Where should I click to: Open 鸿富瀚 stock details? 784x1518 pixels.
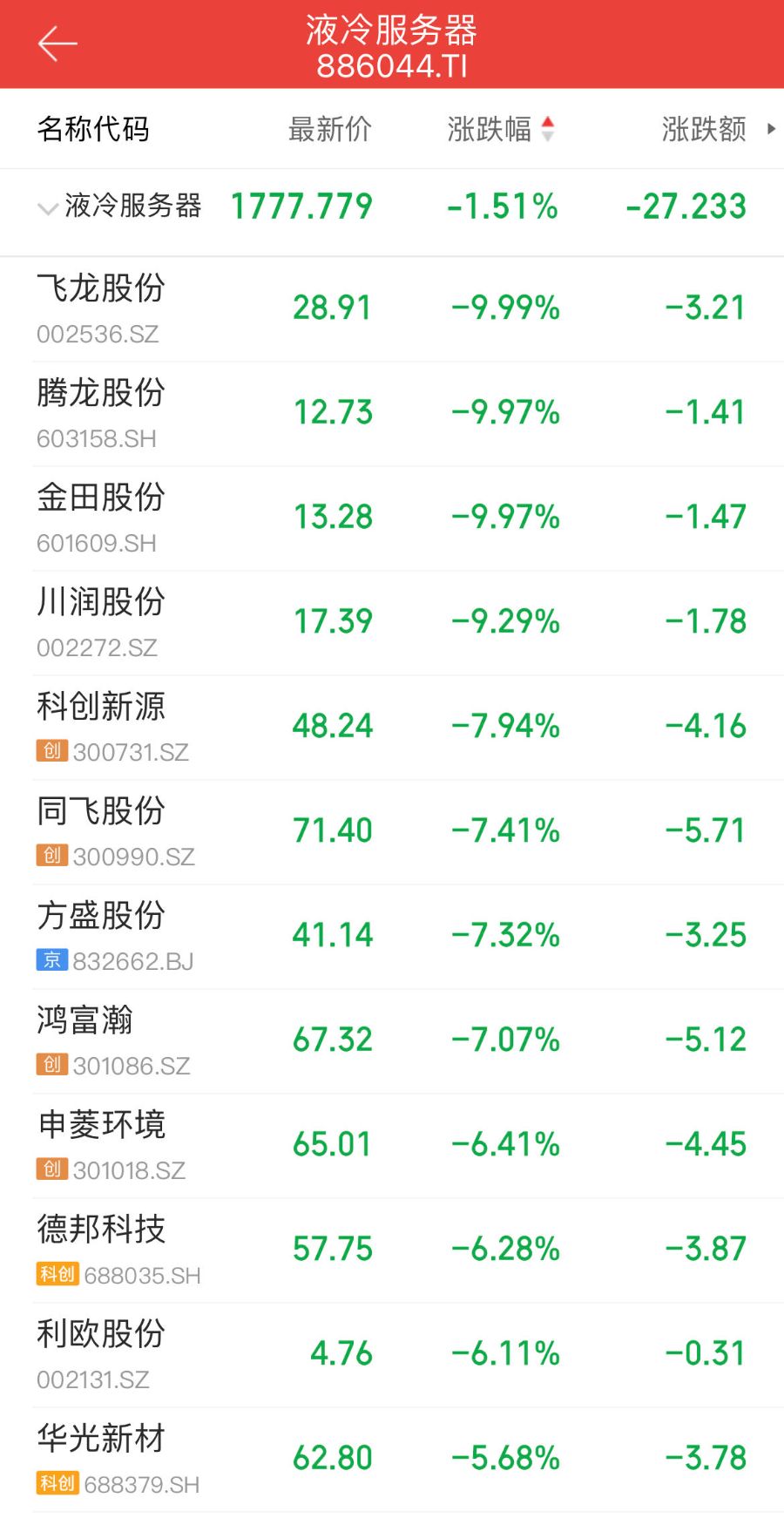(392, 1040)
